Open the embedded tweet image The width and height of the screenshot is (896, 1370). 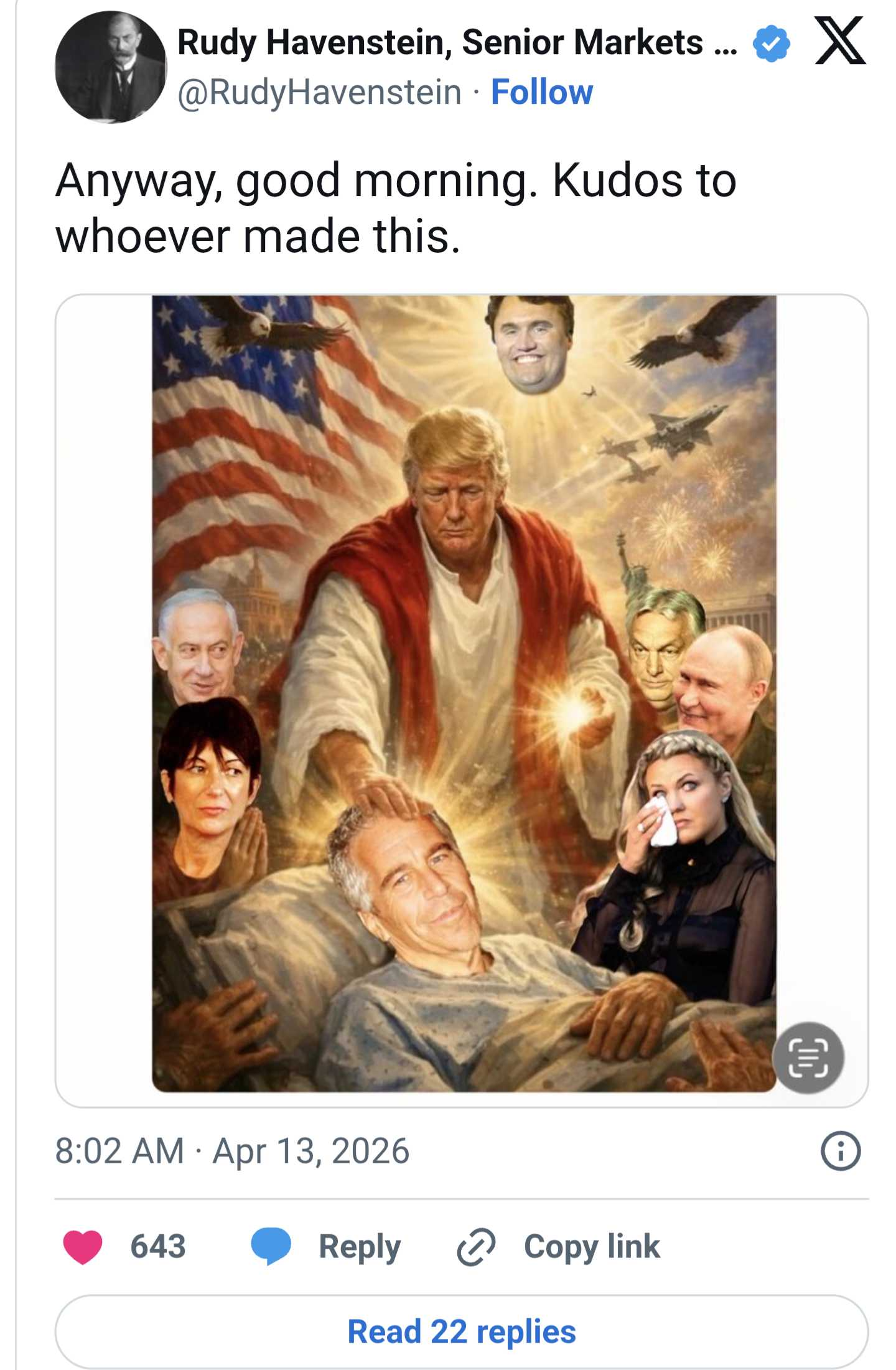point(464,694)
